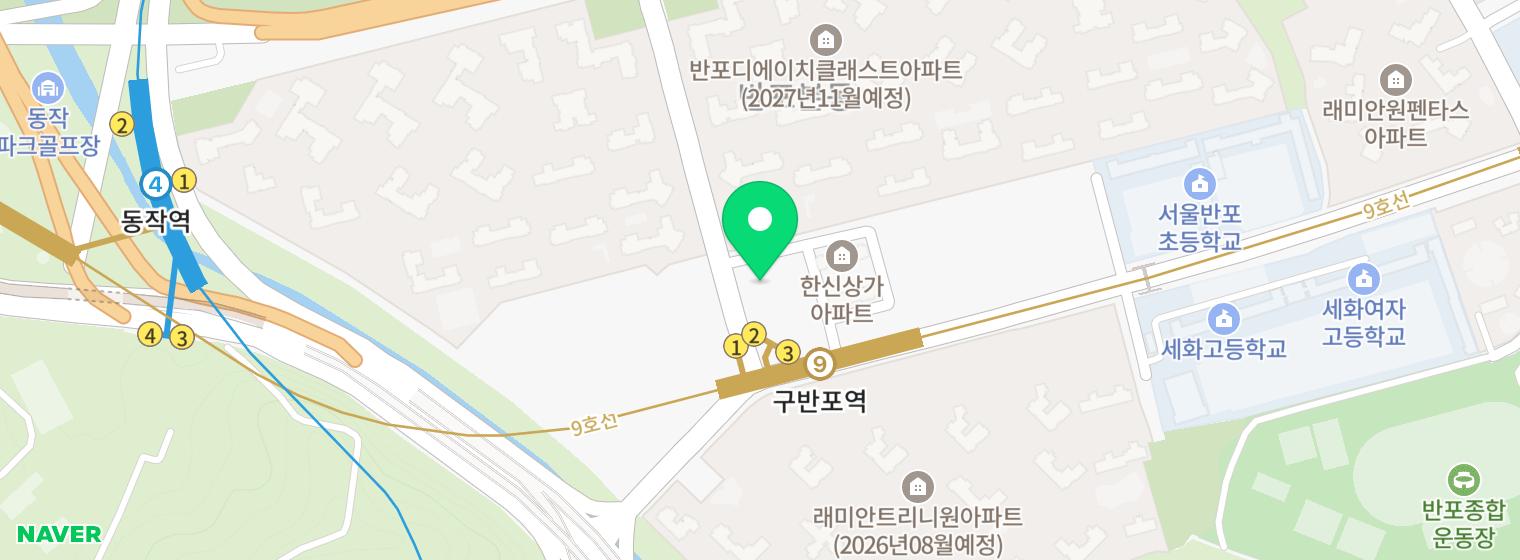Open the 세화고등학교 school marker
The image size is (1520, 560).
point(1223,320)
